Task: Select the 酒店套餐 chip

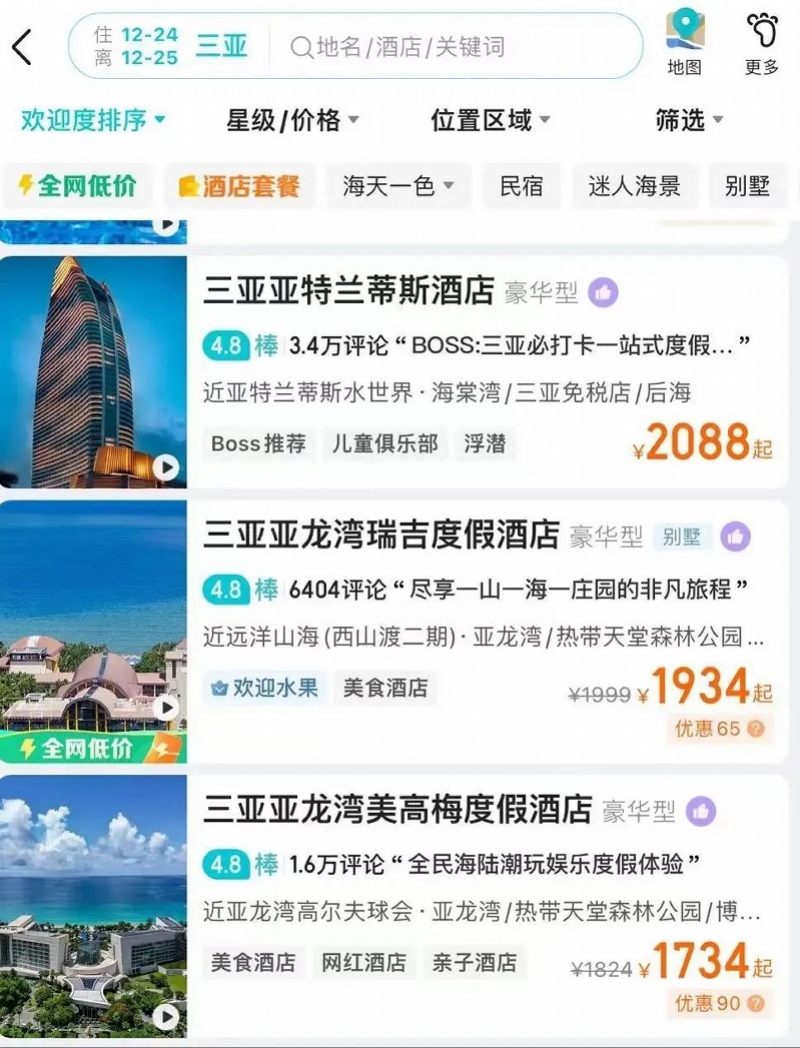Action: (239, 186)
